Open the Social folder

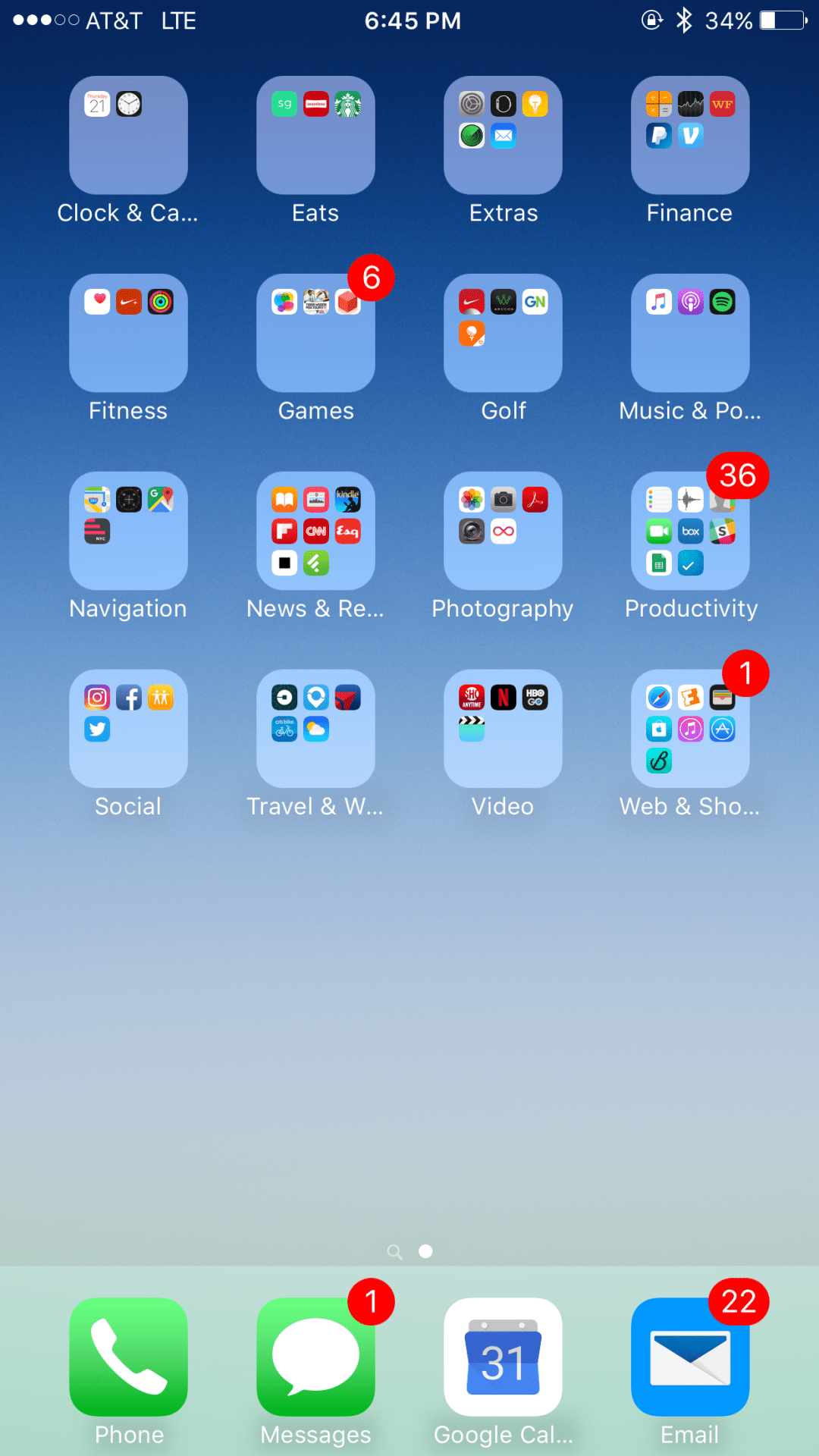(127, 730)
